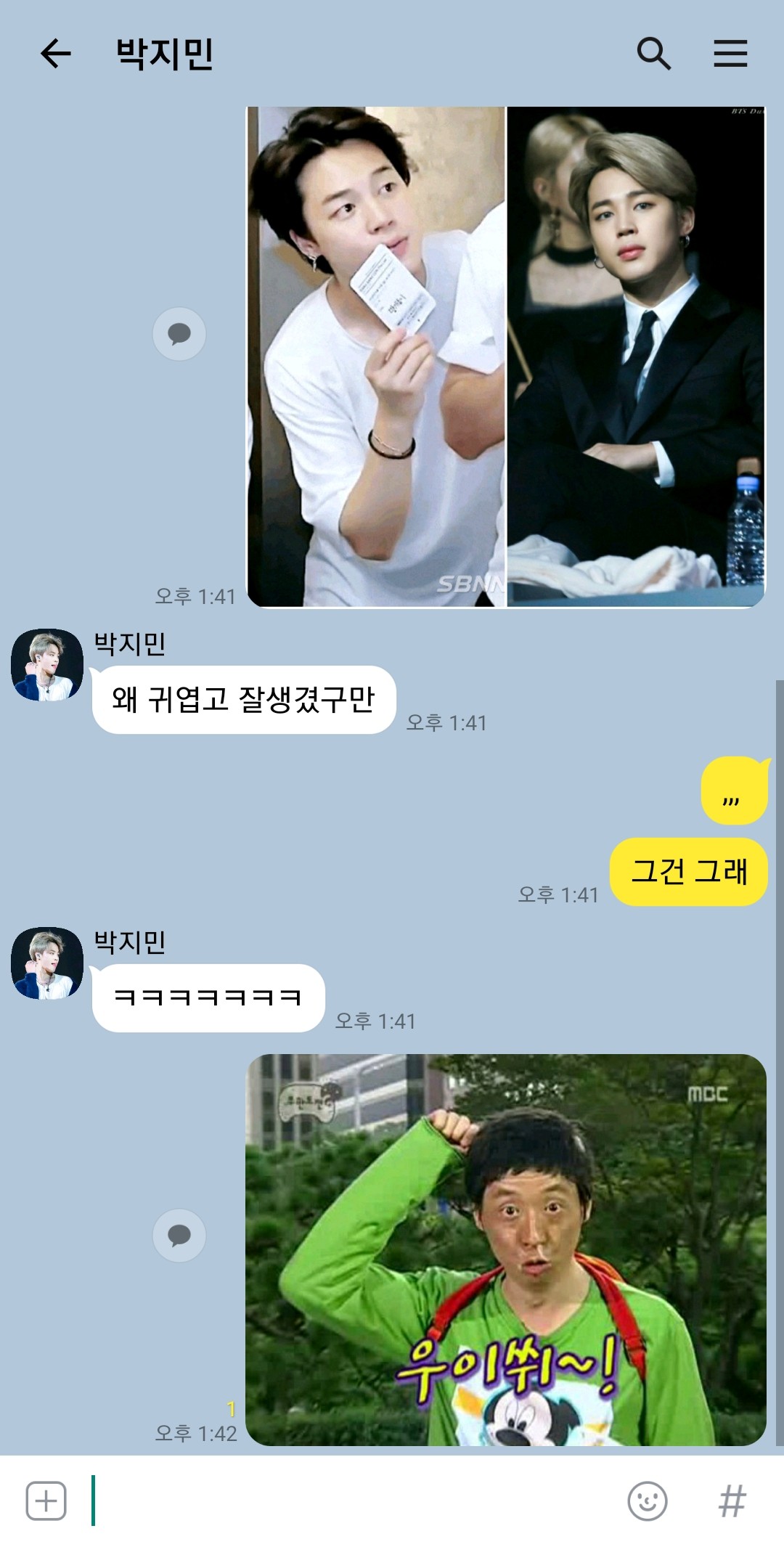
Task: Open the emoticon picker
Action: pos(648,1501)
